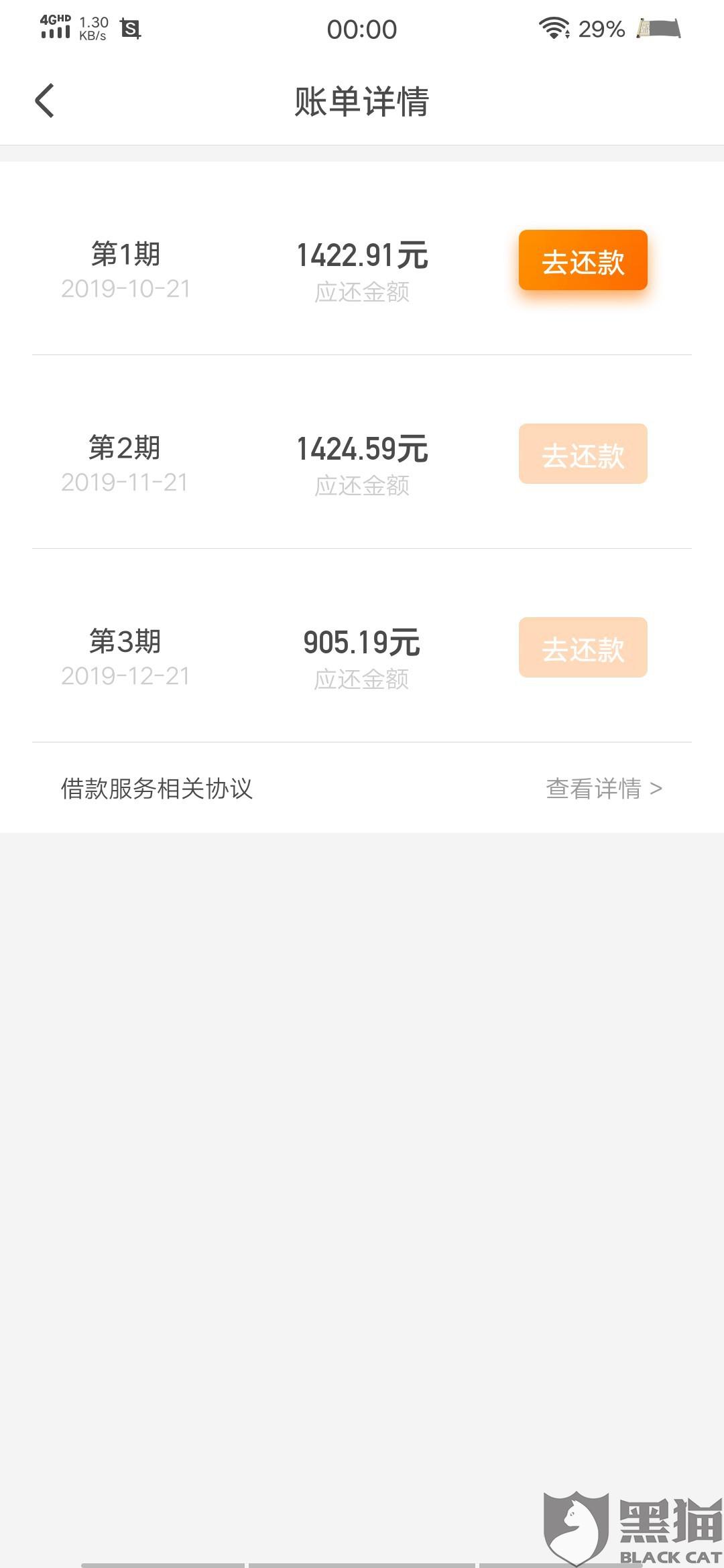Tap 去还款 for the 第3期 bill
This screenshot has height=1568, width=724.
[x=583, y=647]
